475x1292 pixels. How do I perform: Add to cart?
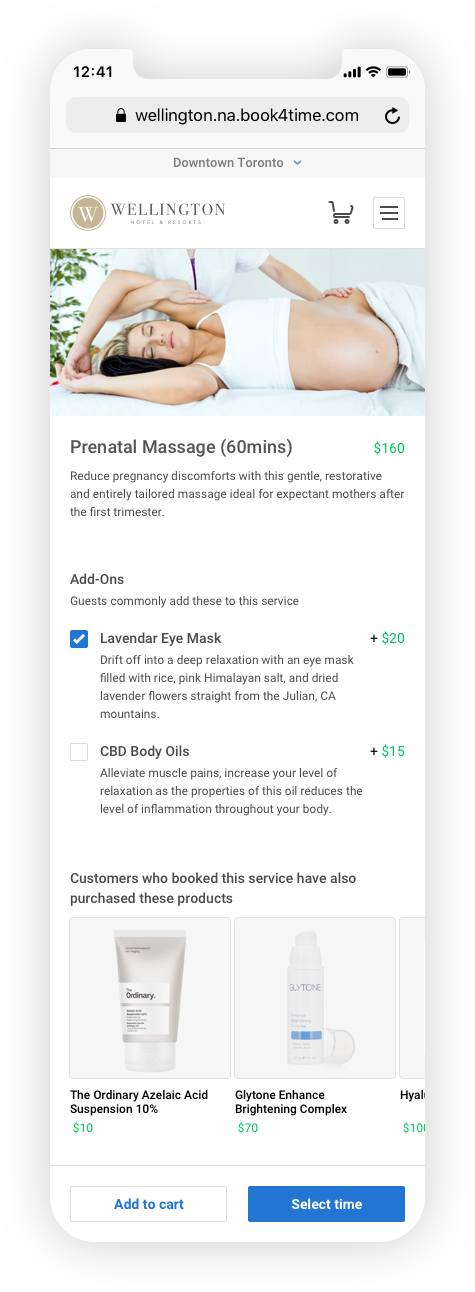[x=148, y=1204]
